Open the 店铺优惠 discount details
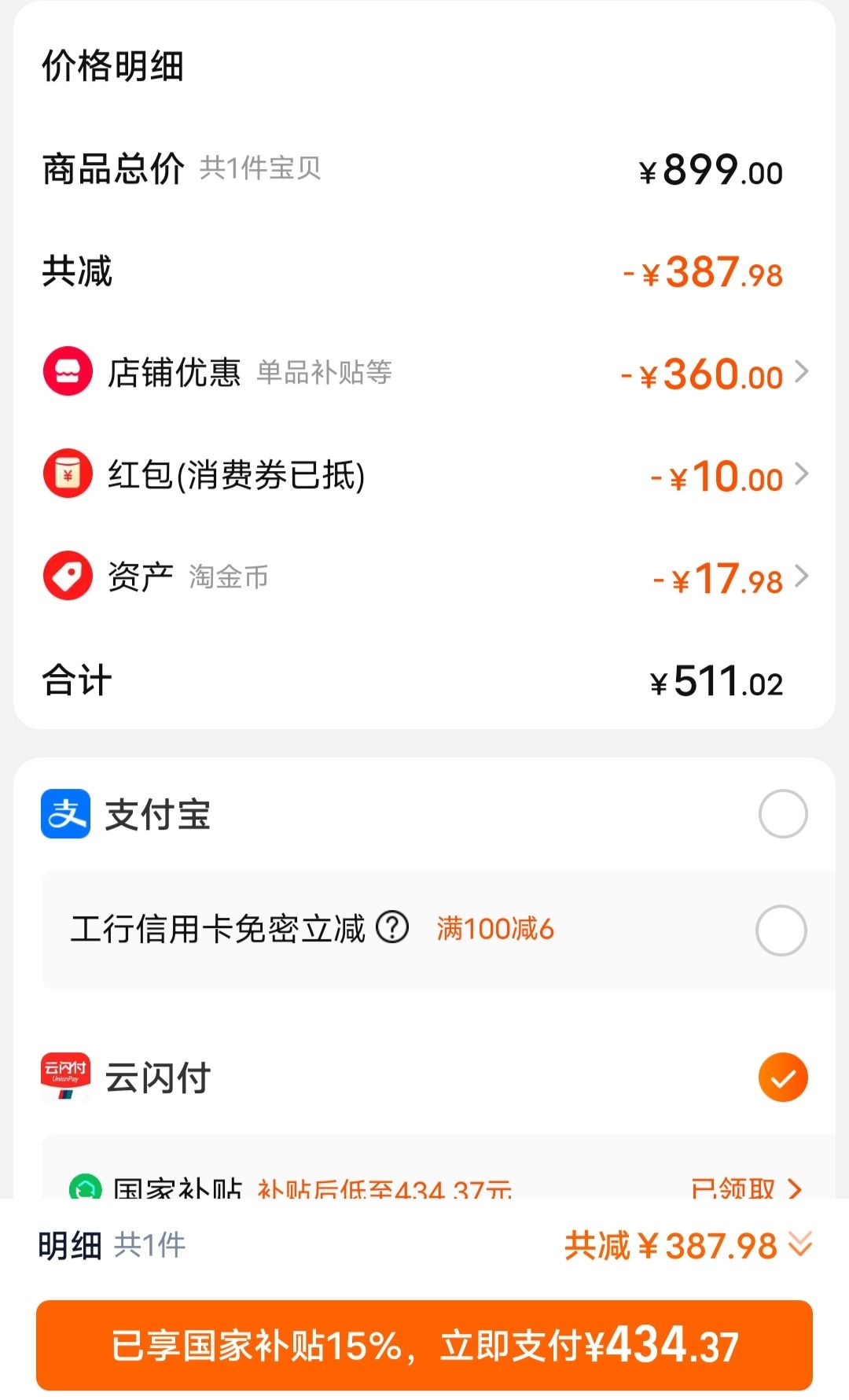The height and width of the screenshot is (1400, 849). [424, 372]
